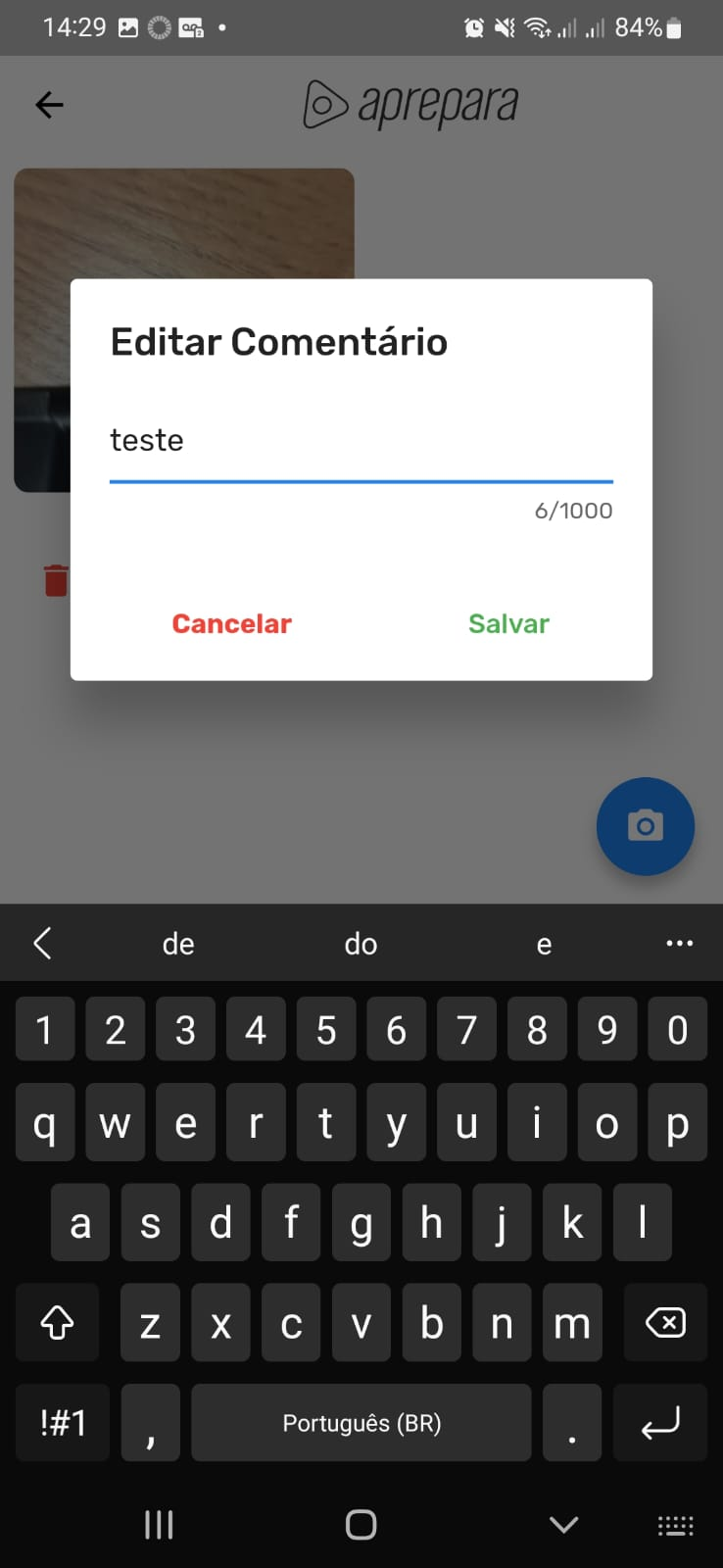The width and height of the screenshot is (723, 1568).
Task: Open more keyboard options (three dots)
Action: [679, 943]
